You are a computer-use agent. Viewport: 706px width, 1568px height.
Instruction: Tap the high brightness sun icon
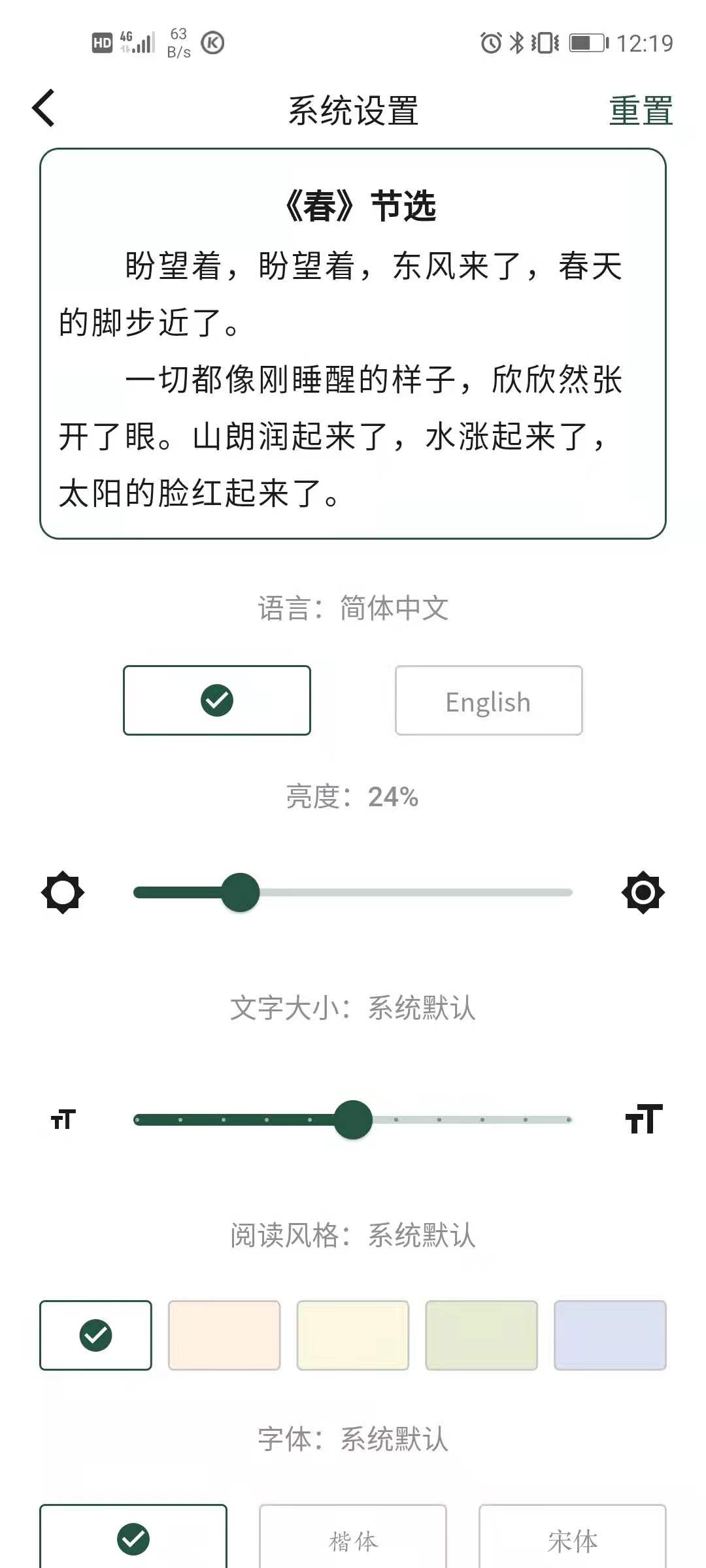[x=643, y=892]
